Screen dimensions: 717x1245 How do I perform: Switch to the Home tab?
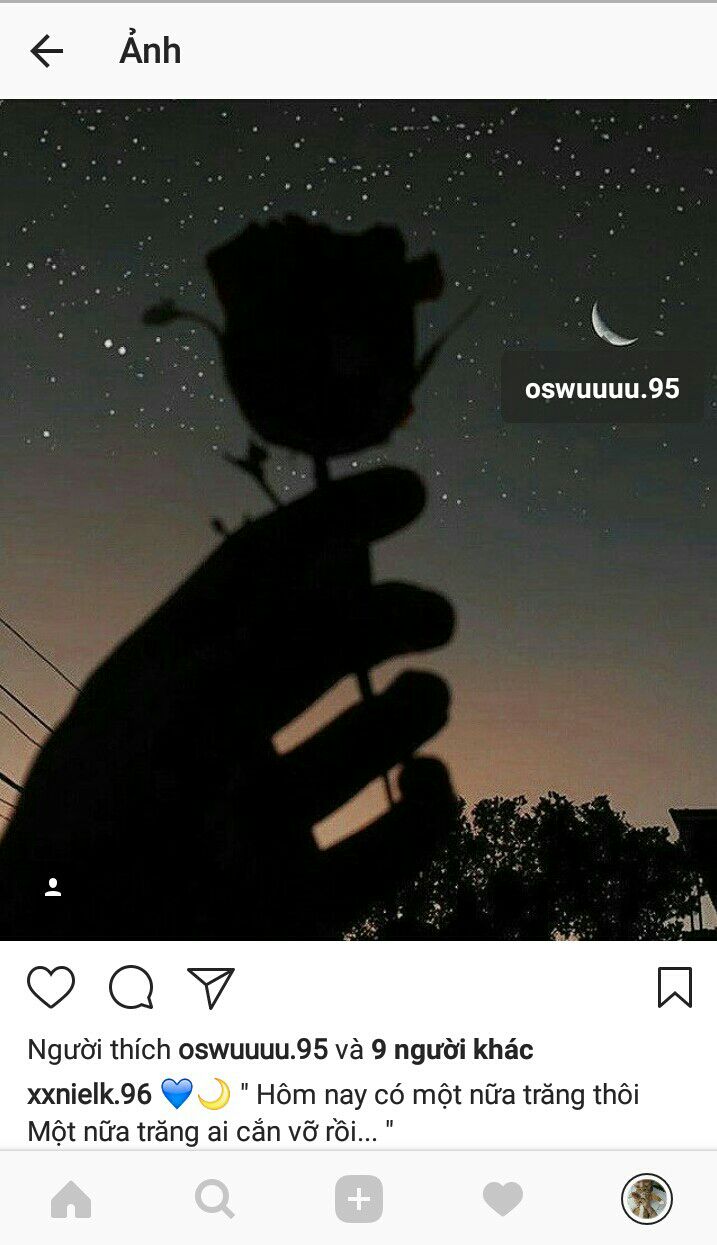click(71, 1199)
